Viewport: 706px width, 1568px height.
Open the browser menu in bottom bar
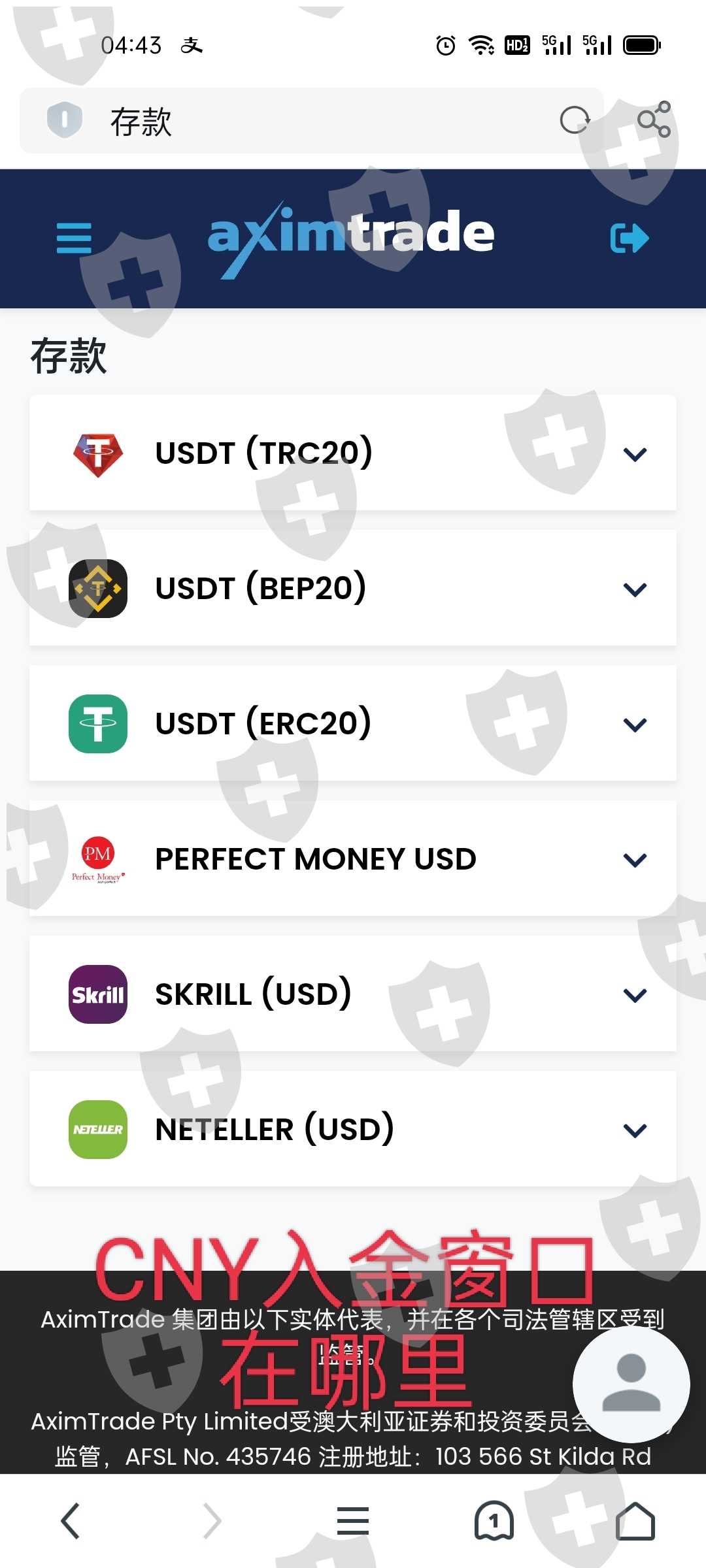(353, 1521)
